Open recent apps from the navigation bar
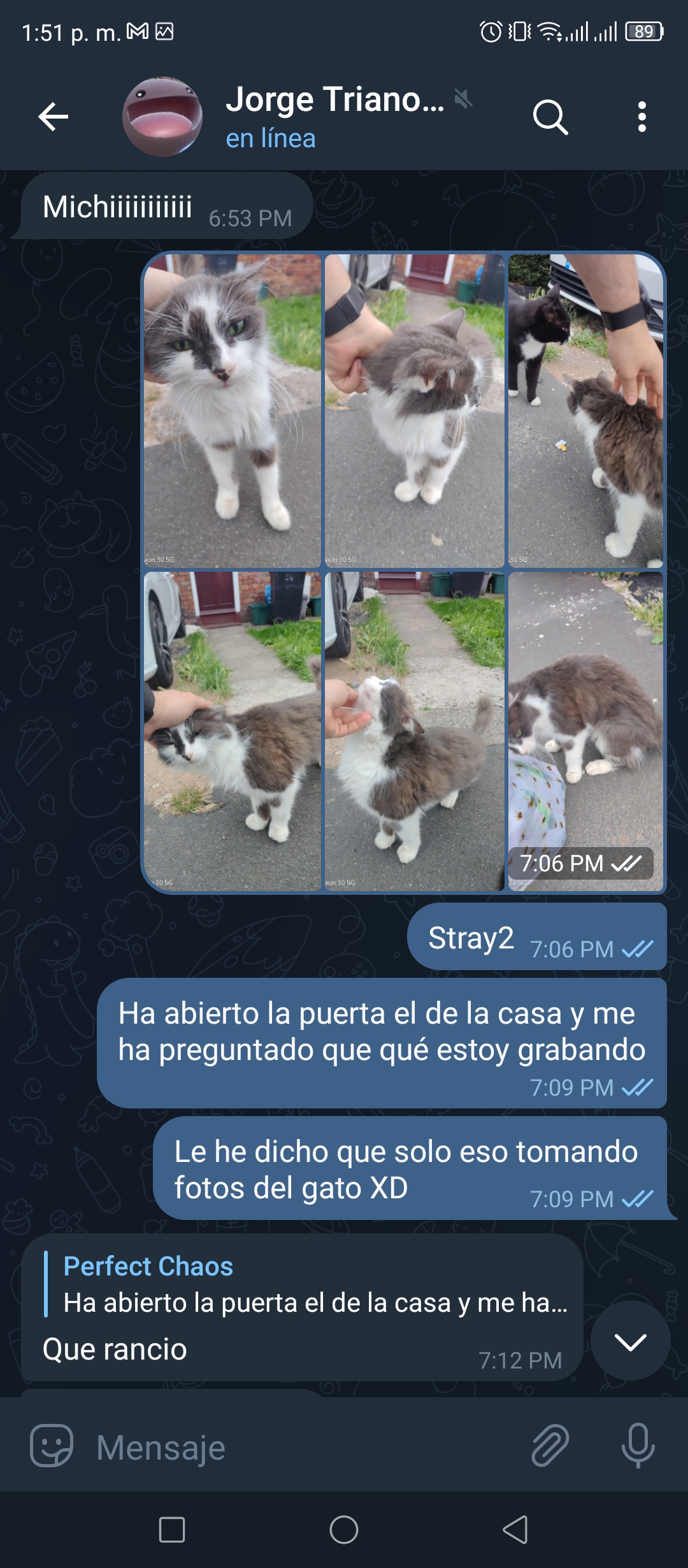688x1568 pixels. click(172, 1530)
